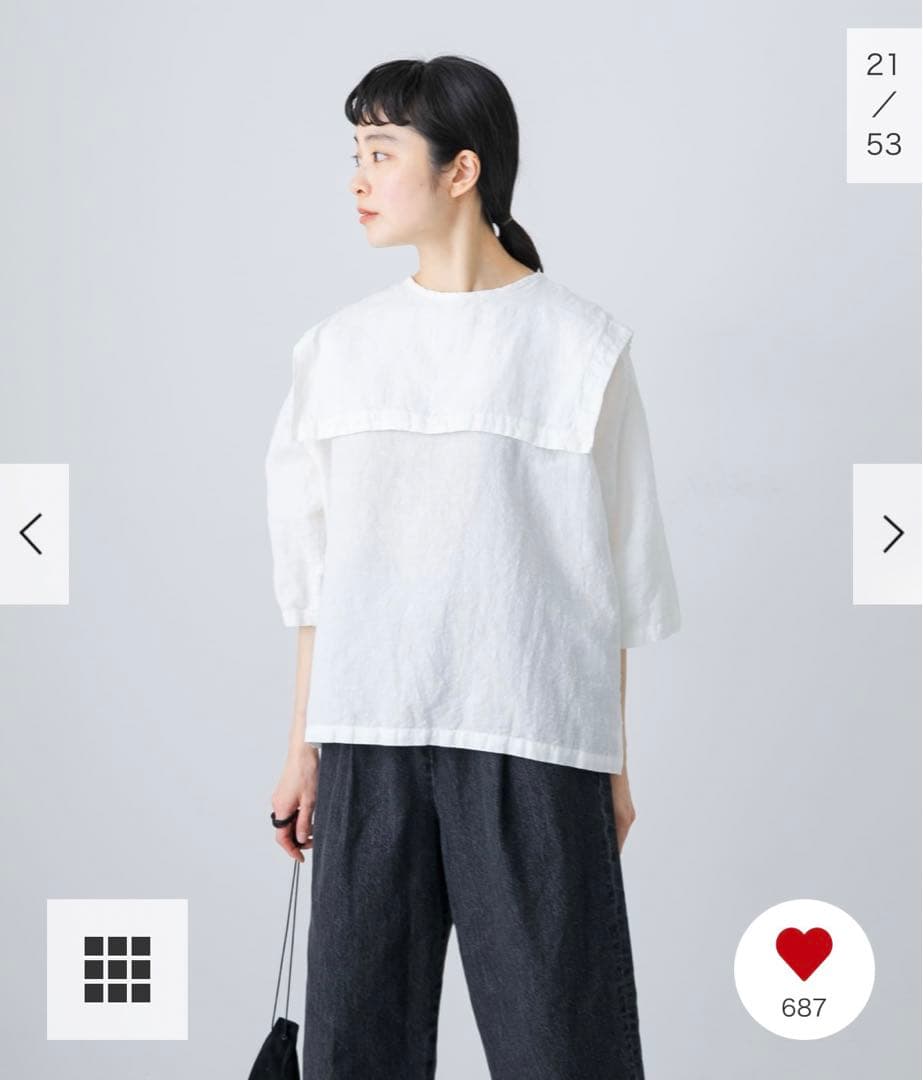Go to the next product photo
The width and height of the screenshot is (923, 1080).
(x=889, y=534)
